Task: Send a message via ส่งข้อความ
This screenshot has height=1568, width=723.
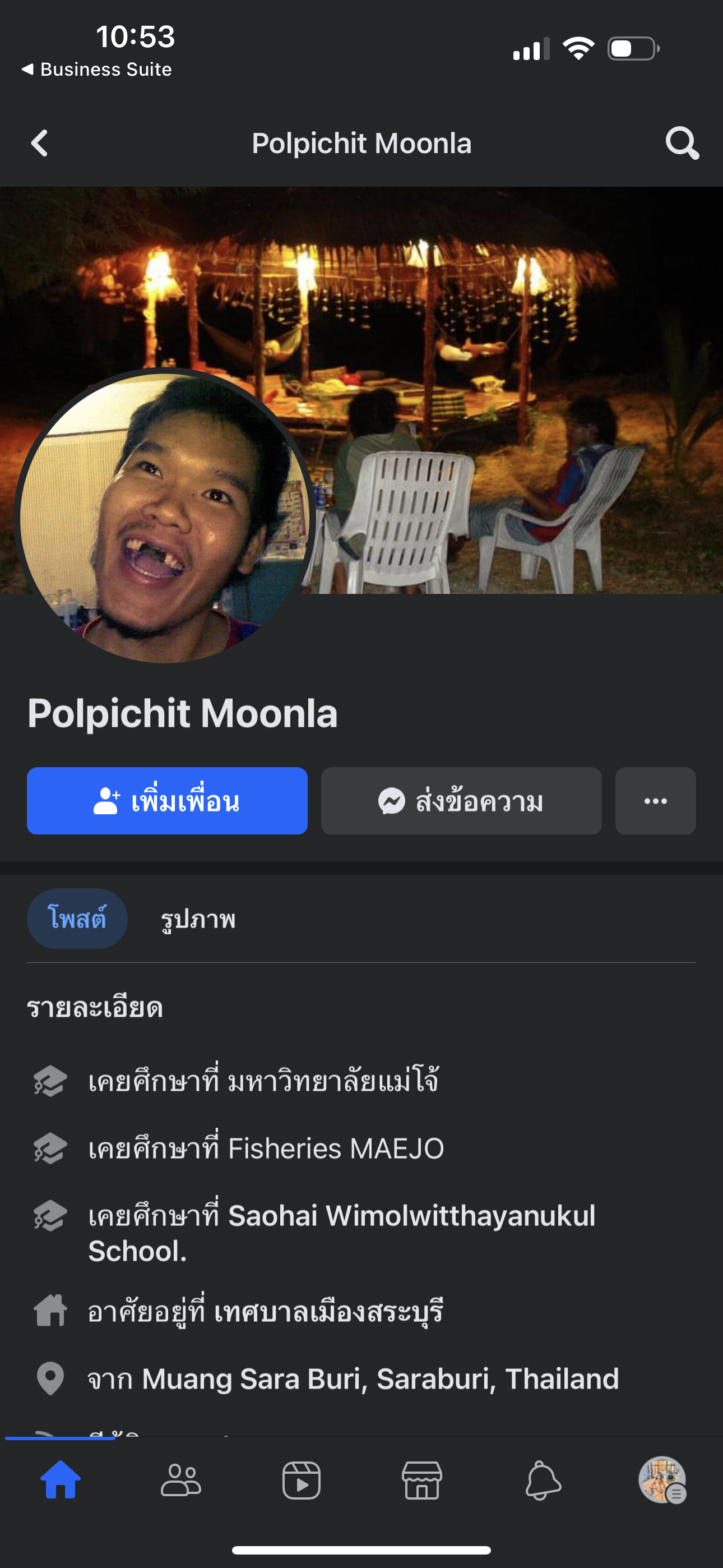Action: click(461, 800)
